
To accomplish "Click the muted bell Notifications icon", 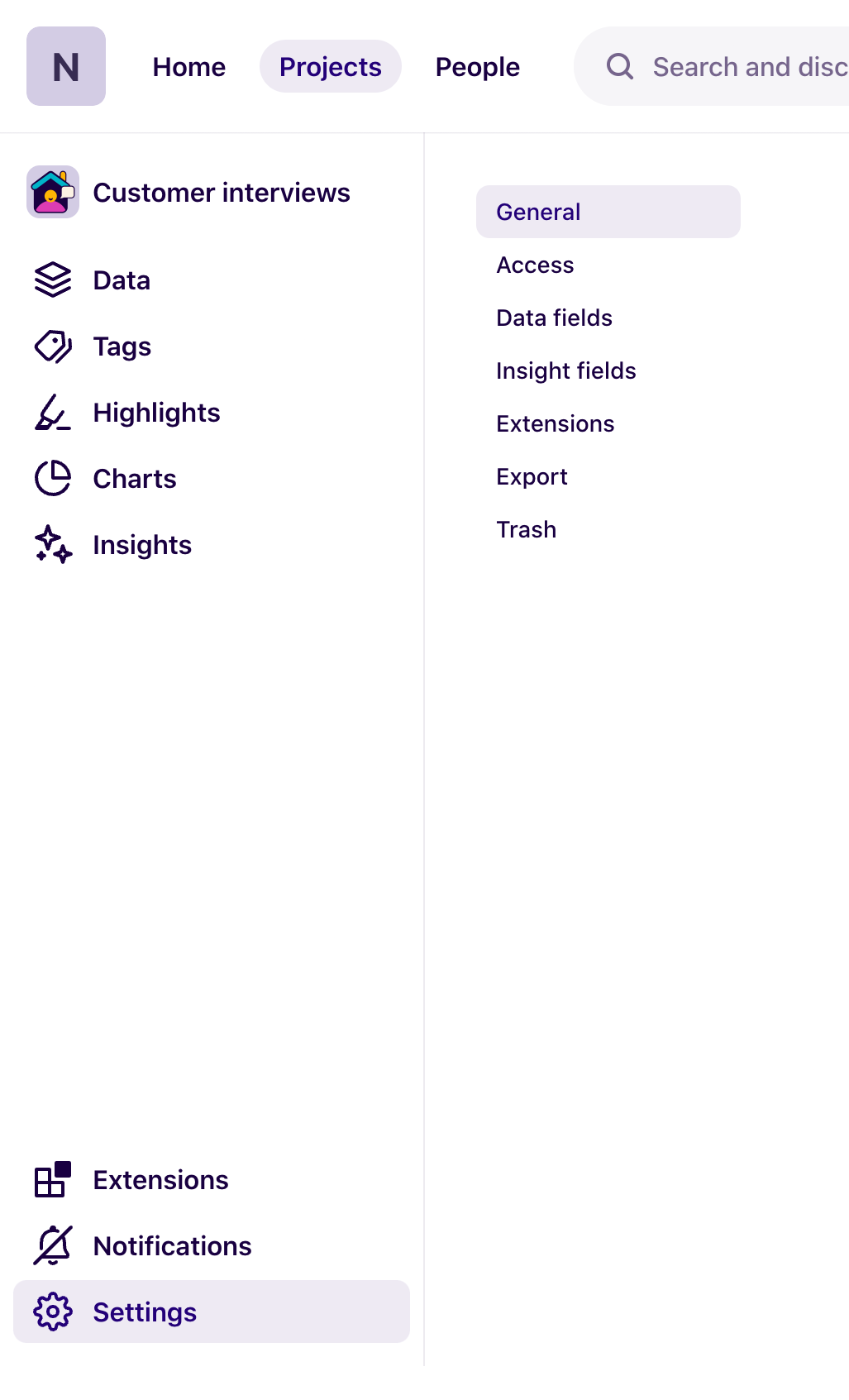I will [50, 1245].
